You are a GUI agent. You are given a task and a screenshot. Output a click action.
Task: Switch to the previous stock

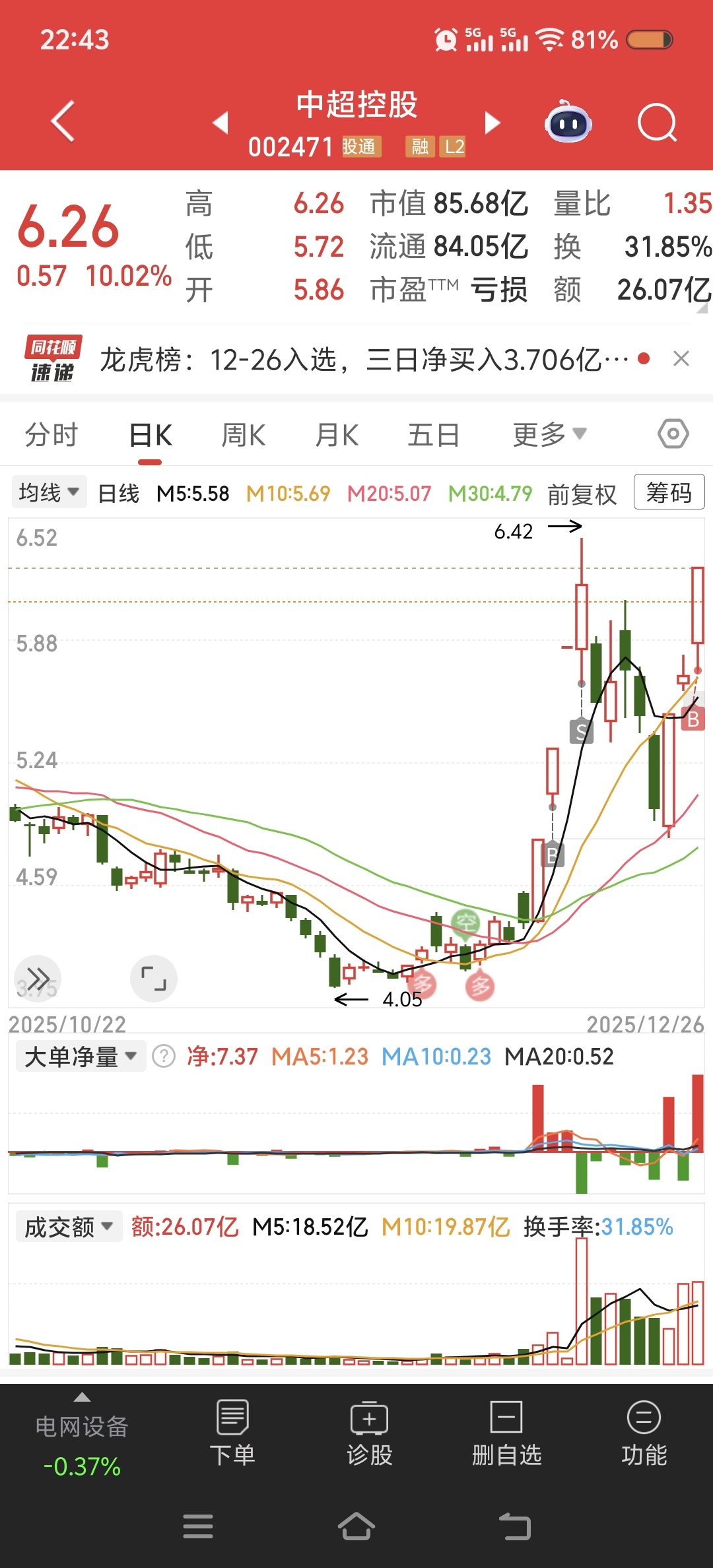pyautogui.click(x=221, y=122)
